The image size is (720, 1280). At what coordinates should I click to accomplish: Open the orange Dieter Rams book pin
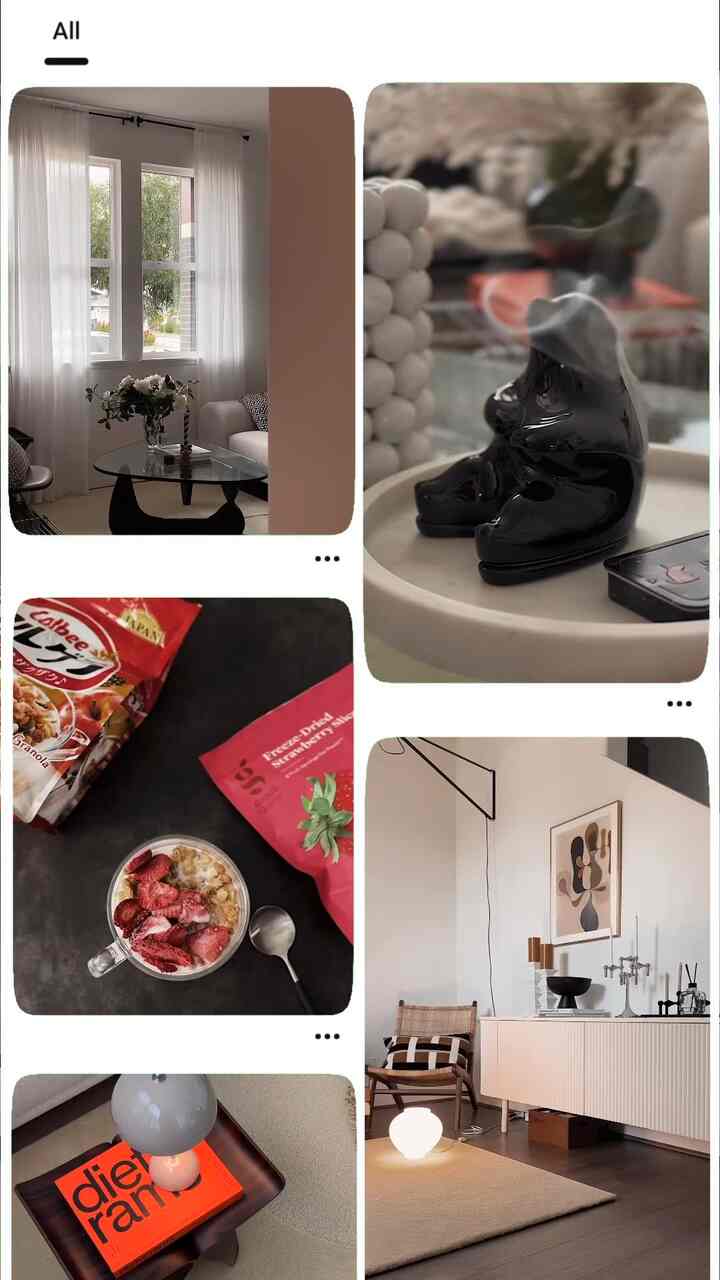(x=183, y=1176)
